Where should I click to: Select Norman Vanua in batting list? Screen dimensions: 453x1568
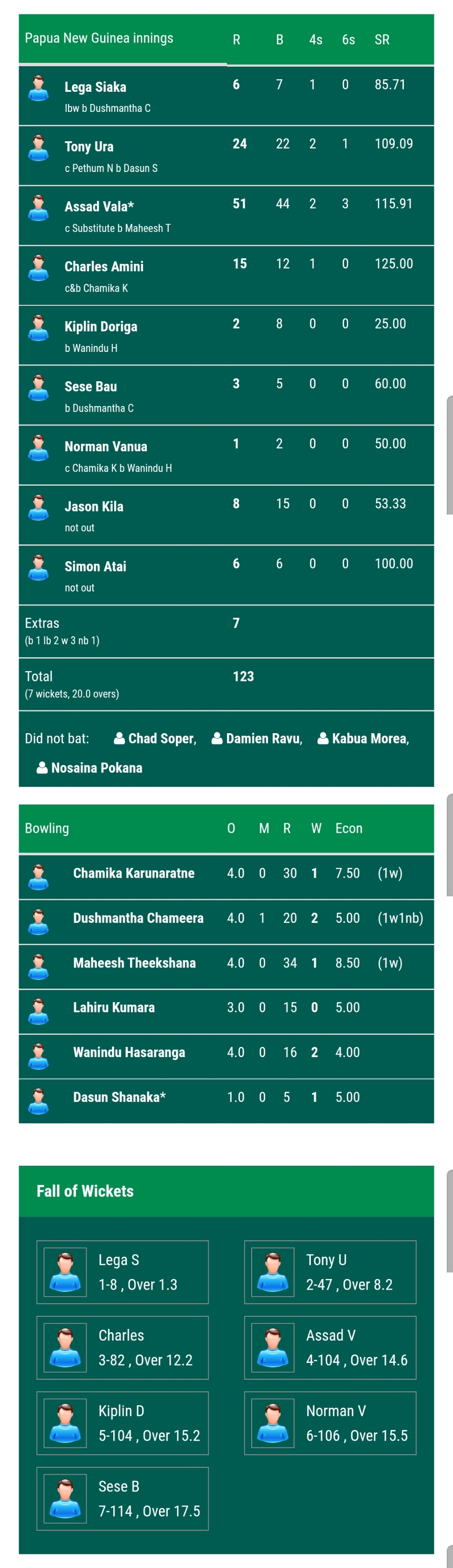[x=106, y=446]
